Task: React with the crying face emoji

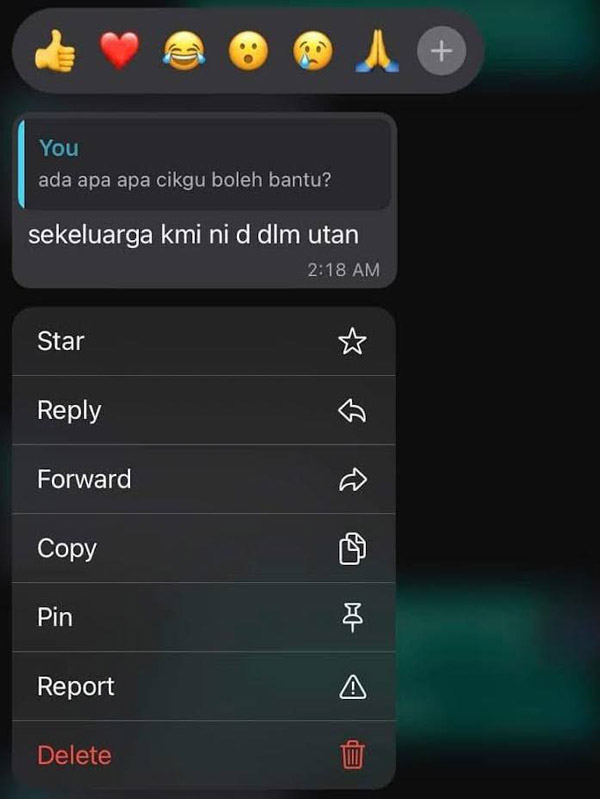Action: [313, 51]
